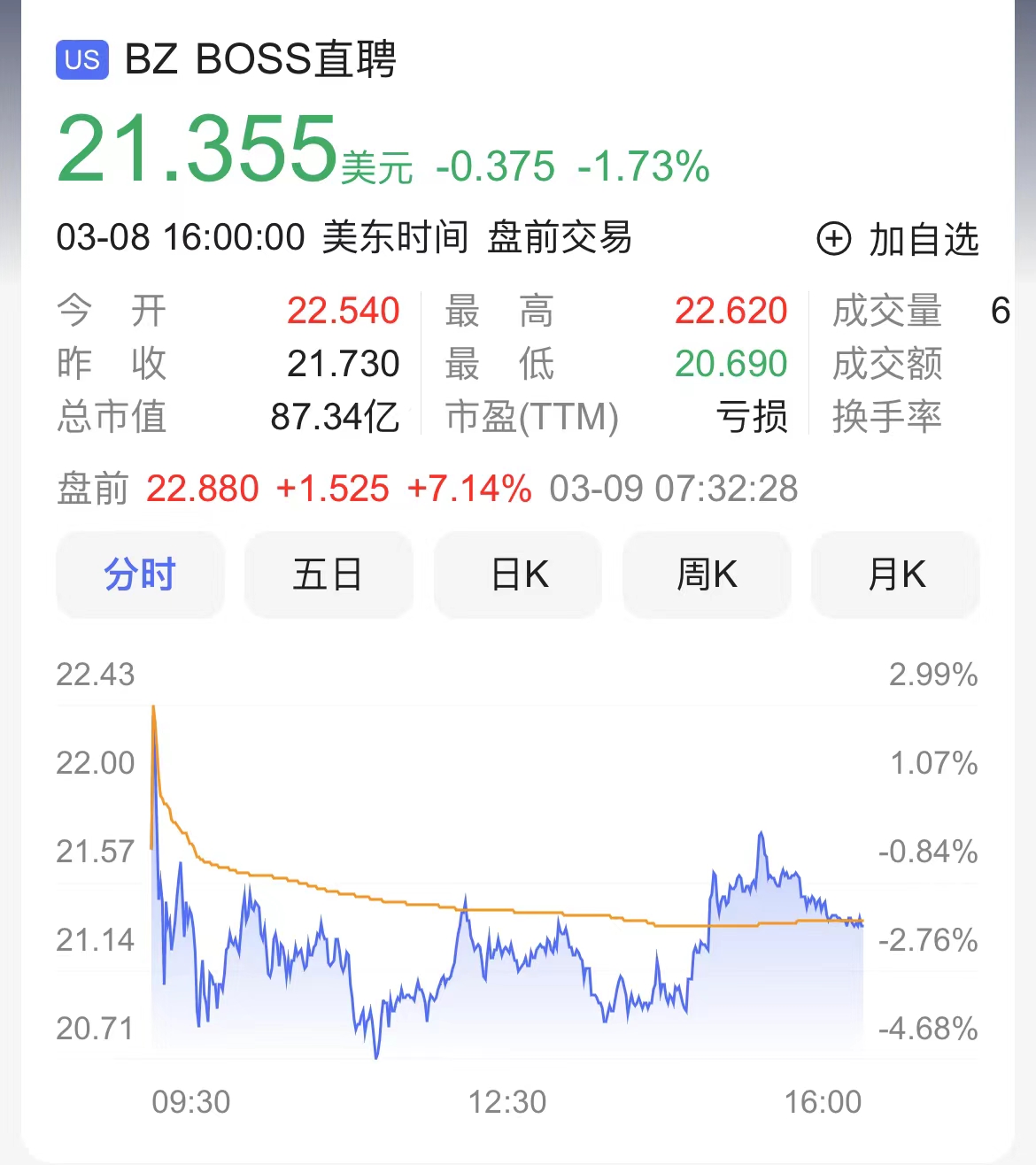Image resolution: width=1036 pixels, height=1165 pixels.
Task: Add BOSS直聘 to watchlist with 加自选
Action: click(x=897, y=240)
